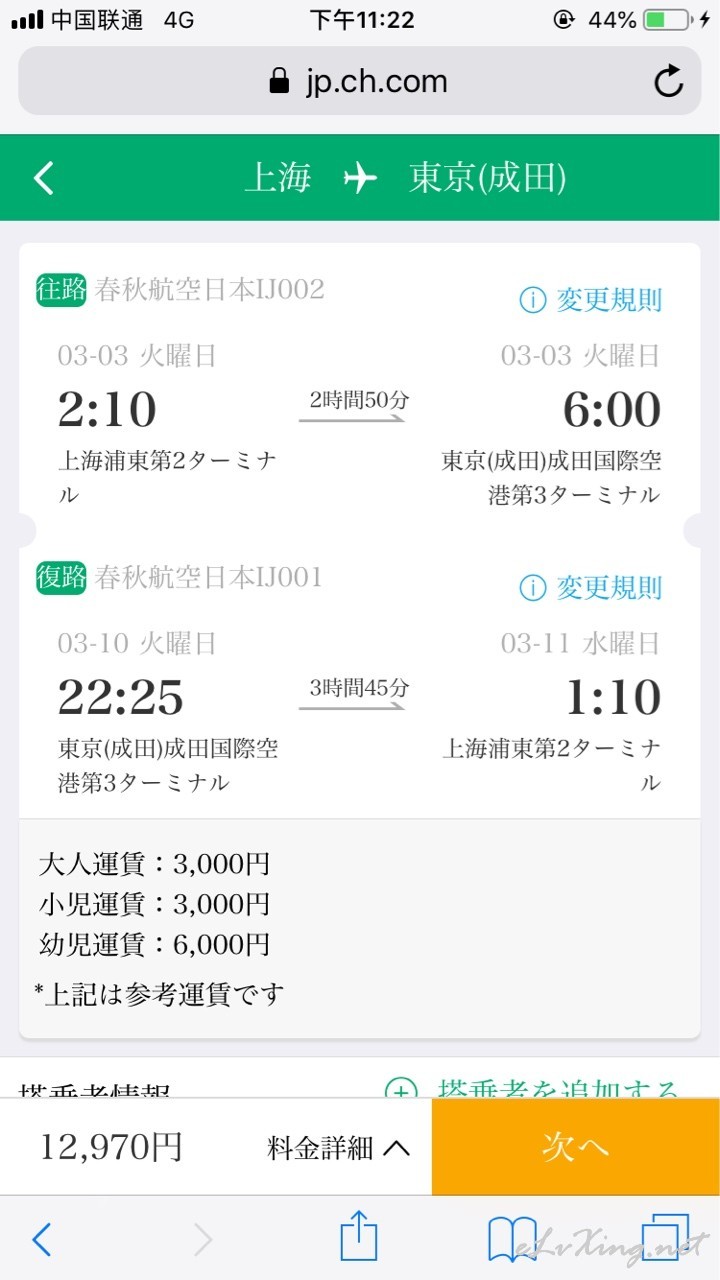Show open Safari tabs

point(665,1239)
